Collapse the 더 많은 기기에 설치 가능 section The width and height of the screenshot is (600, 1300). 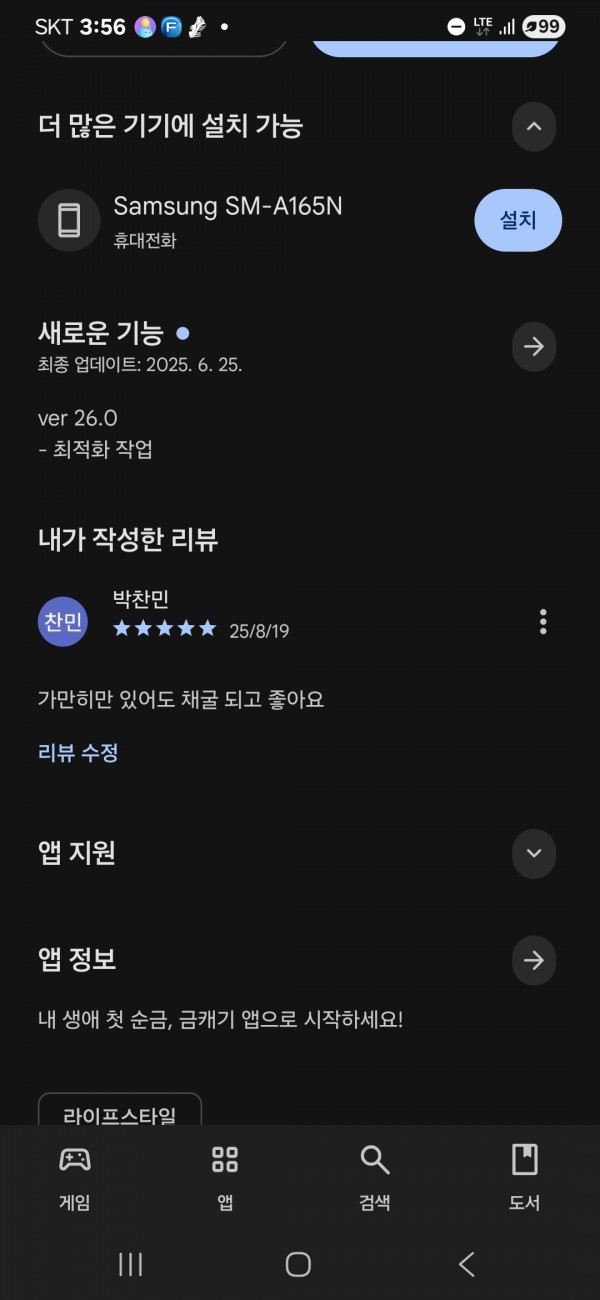point(534,127)
